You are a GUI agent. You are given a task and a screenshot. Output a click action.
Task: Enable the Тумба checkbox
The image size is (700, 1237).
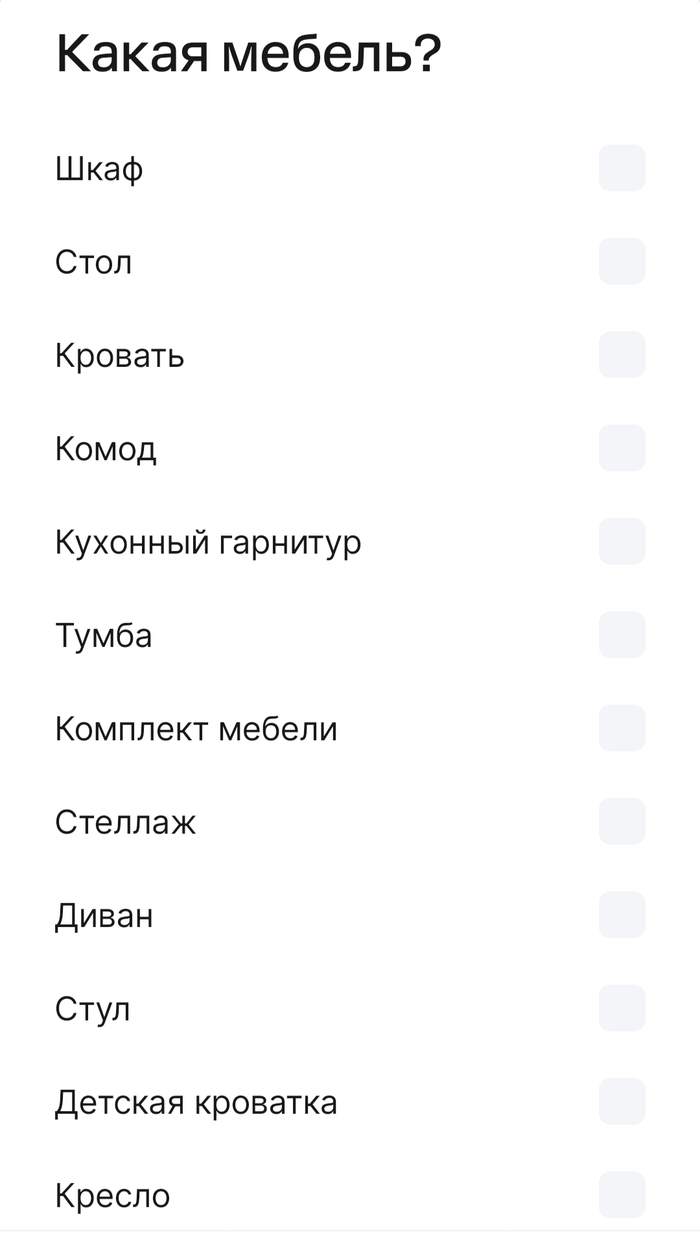point(622,635)
